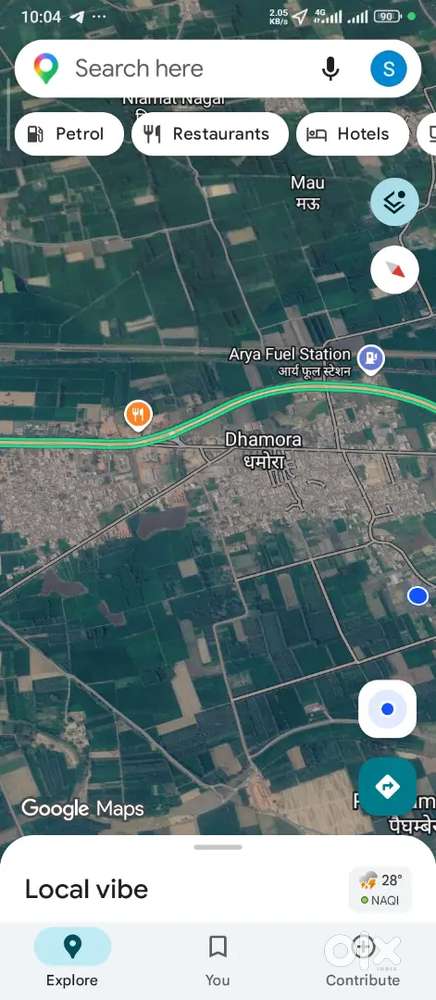Screen dimensions: 436x1000
Task: Tap the compass to reorient north
Action: (395, 270)
